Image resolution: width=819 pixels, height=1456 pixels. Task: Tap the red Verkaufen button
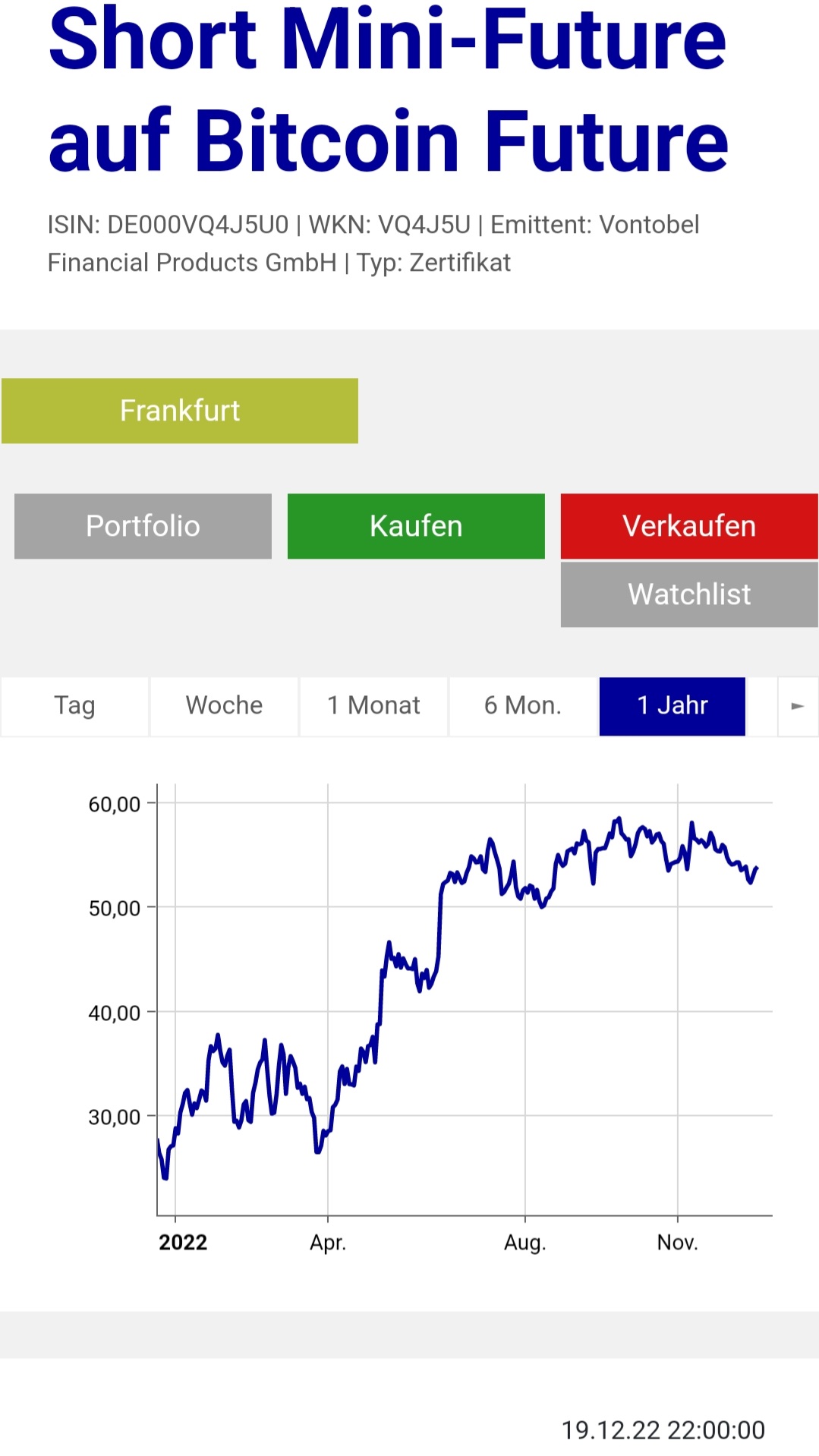[x=689, y=526]
